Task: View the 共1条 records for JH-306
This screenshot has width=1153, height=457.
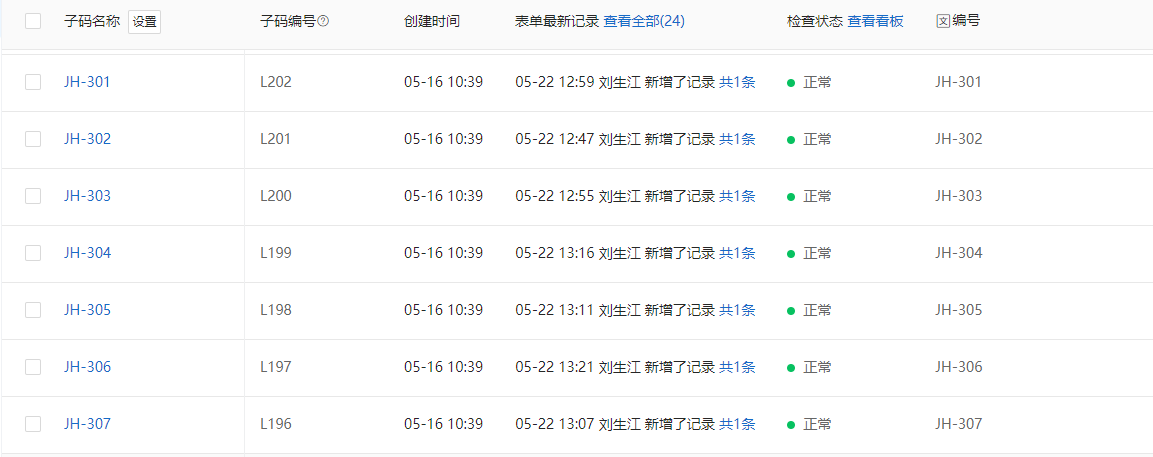Action: point(737,367)
